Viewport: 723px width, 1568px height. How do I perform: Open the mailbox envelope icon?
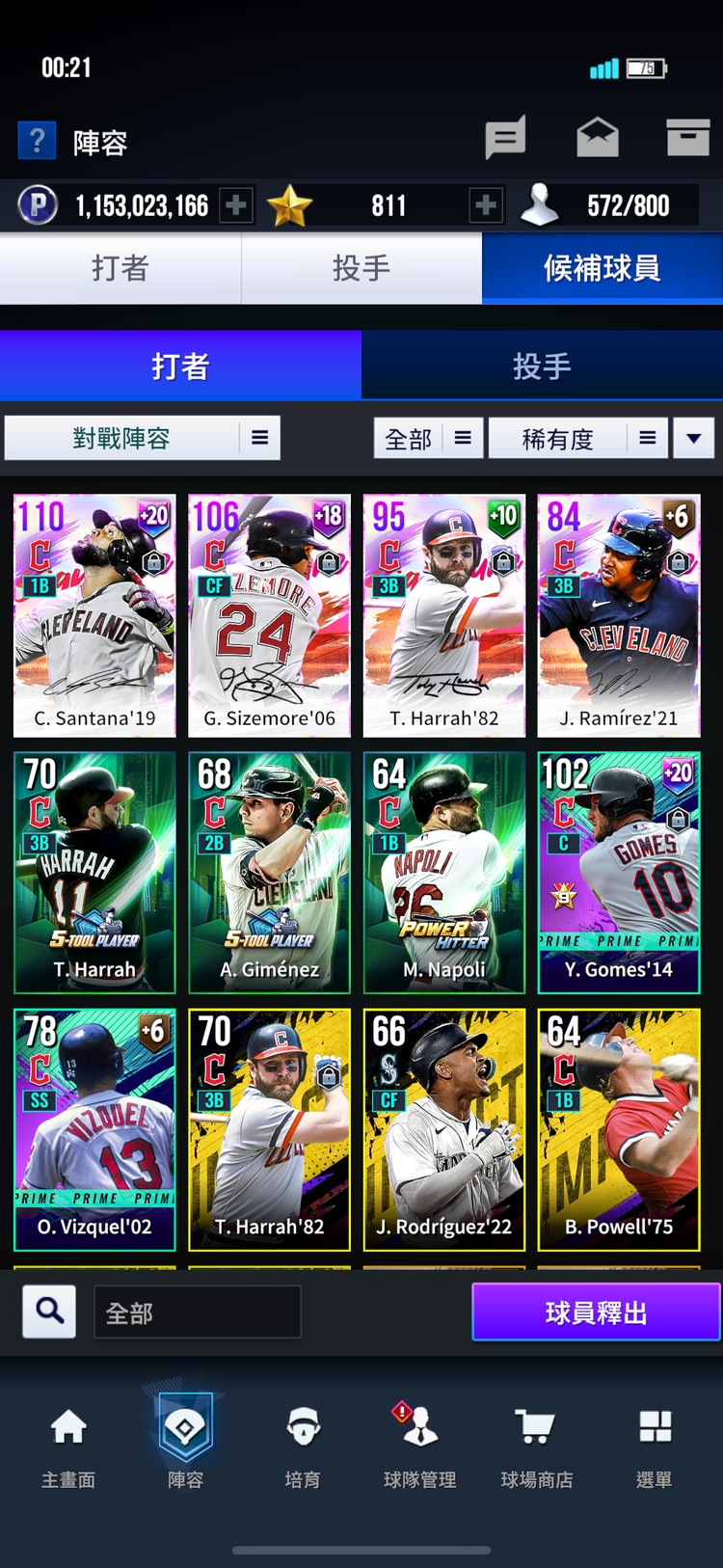[598, 138]
